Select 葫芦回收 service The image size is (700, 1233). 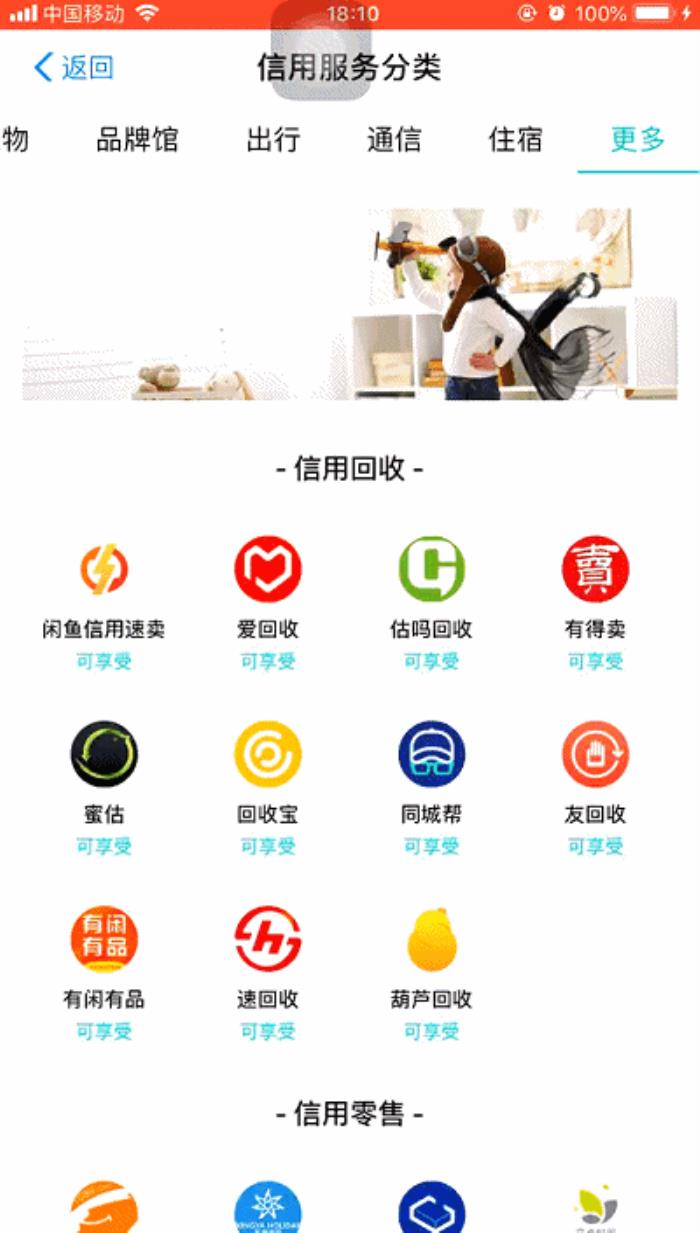coord(431,940)
